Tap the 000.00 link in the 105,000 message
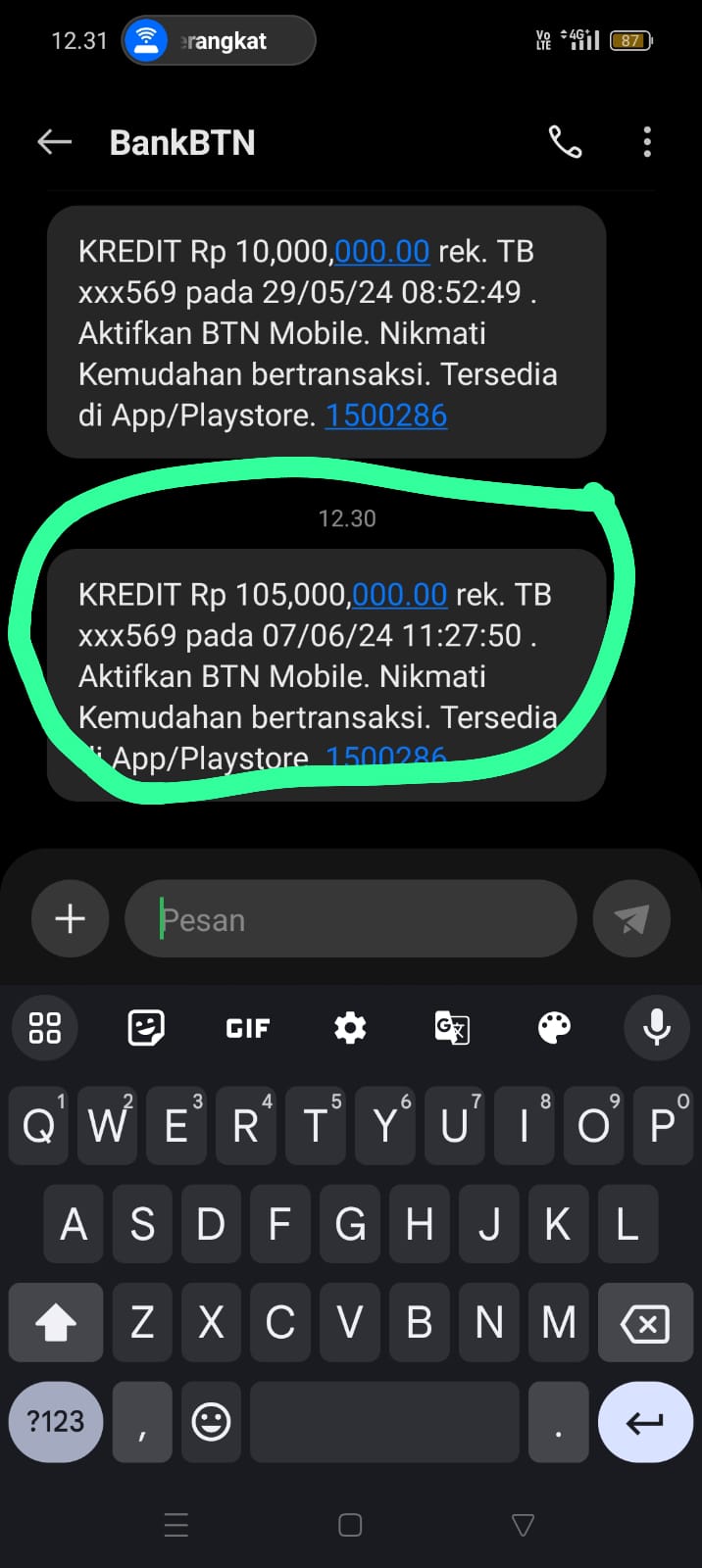The height and width of the screenshot is (1568, 702). pyautogui.click(x=400, y=595)
